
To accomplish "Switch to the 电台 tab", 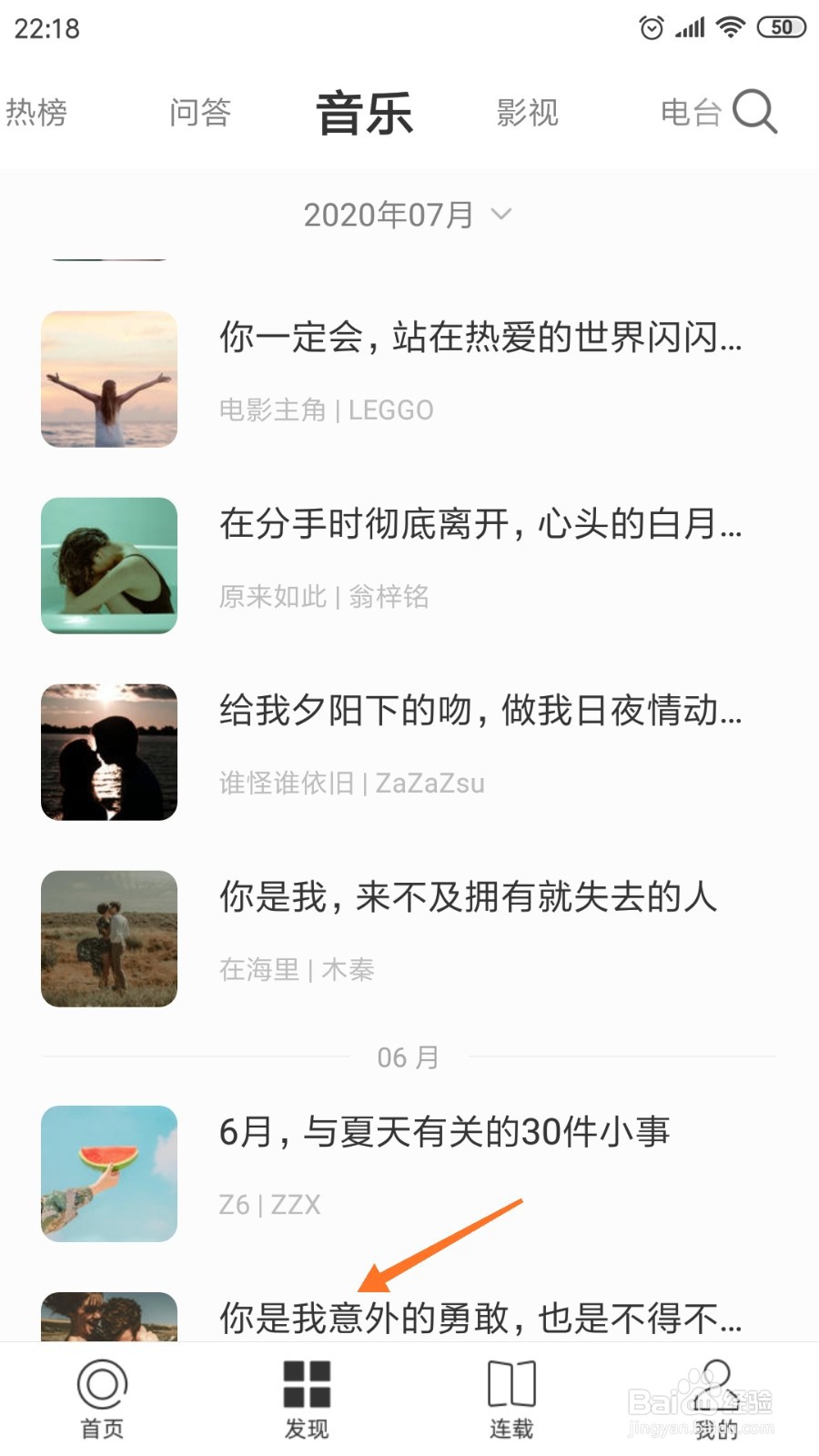I will (x=692, y=113).
